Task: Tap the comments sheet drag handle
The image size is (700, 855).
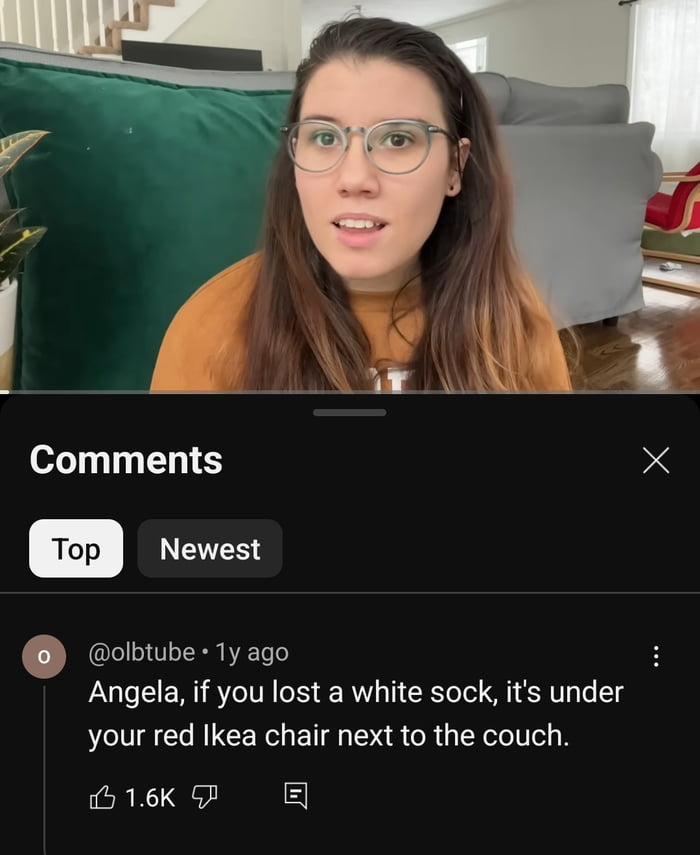Action: (x=349, y=412)
